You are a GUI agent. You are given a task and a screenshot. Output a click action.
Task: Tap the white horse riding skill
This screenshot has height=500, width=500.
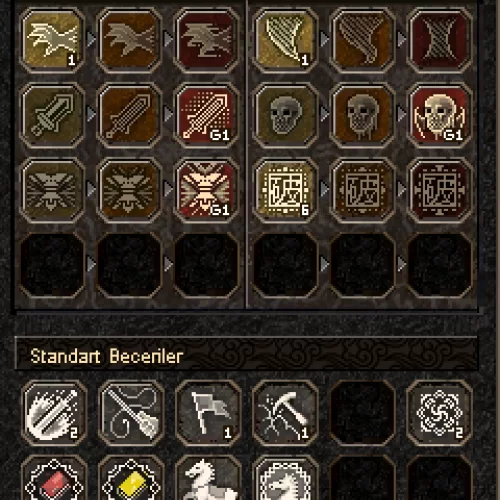click(x=208, y=478)
